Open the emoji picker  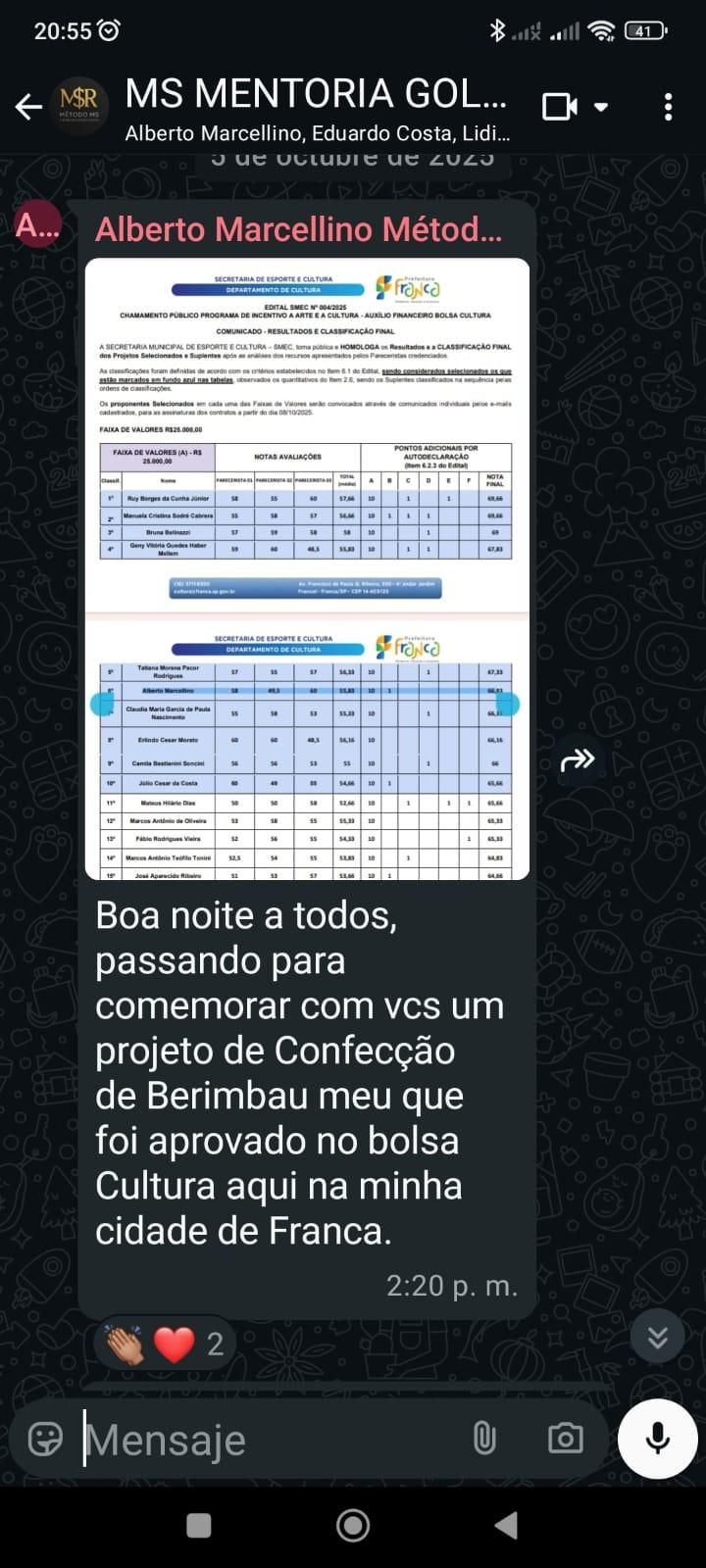point(45,1439)
